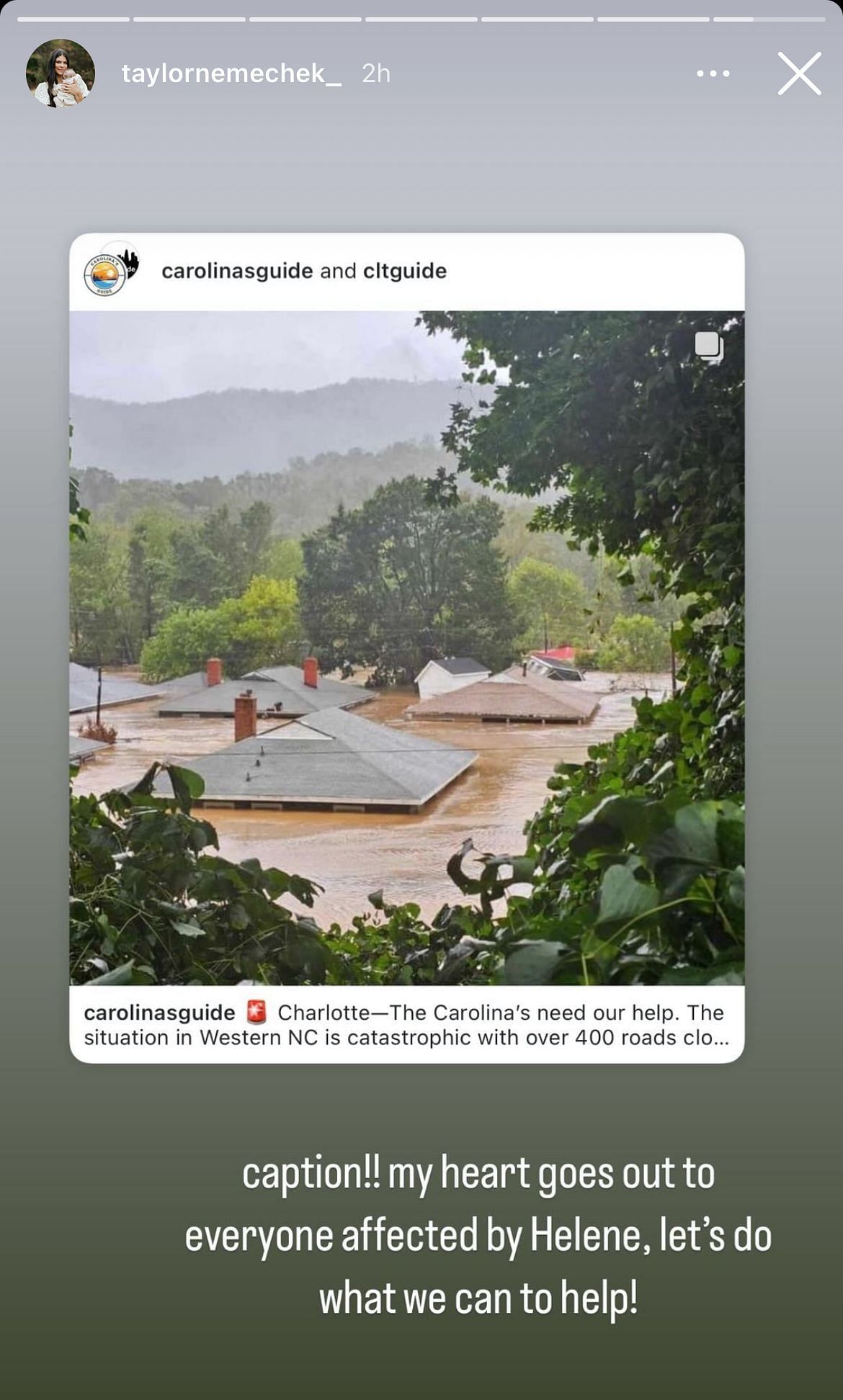843x1400 pixels.
Task: Open taylornemechek_ profile picture
Action: click(61, 73)
